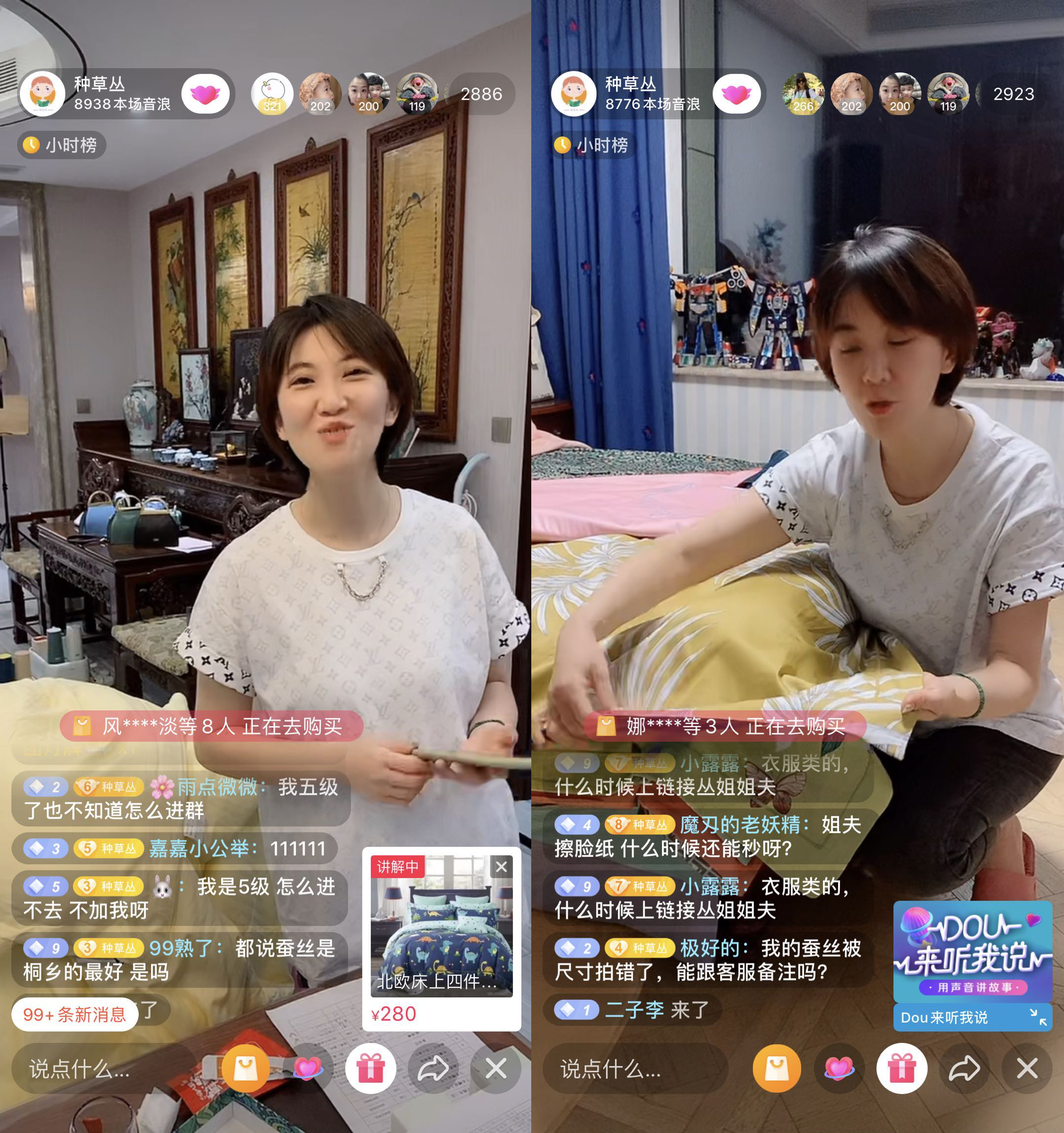Image resolution: width=1064 pixels, height=1133 pixels.
Task: Open viewer list showing 2923
Action: (1013, 94)
